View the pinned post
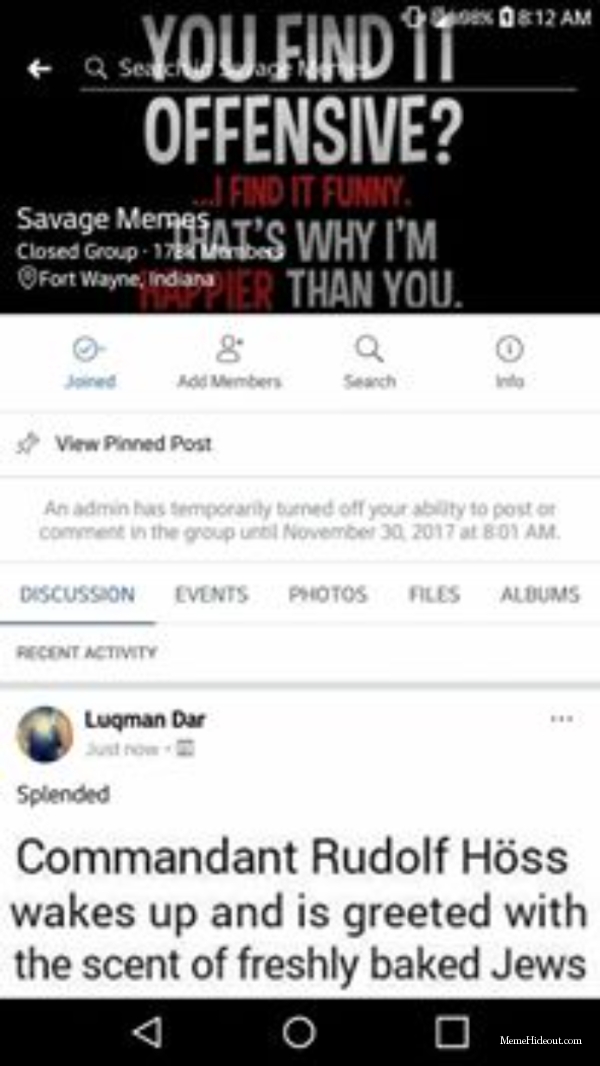600x1066 pixels. (x=133, y=443)
